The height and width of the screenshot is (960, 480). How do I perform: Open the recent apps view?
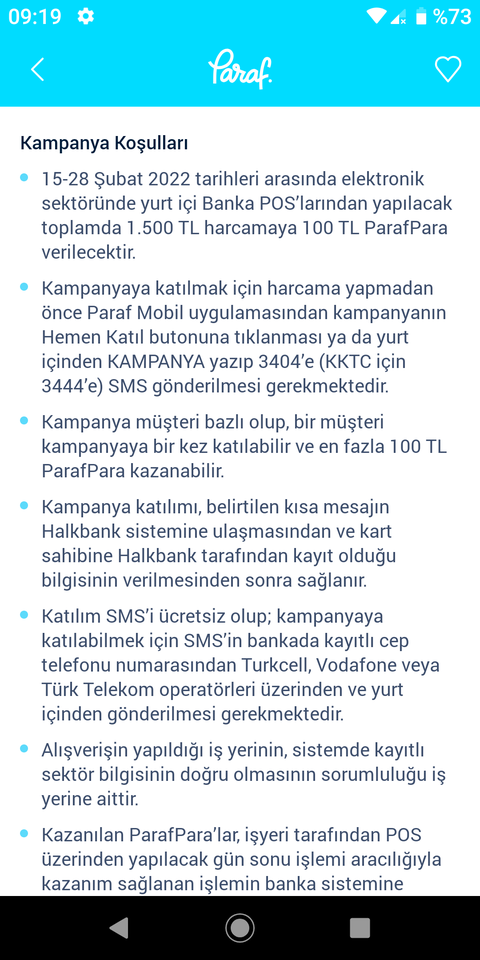coord(360,928)
